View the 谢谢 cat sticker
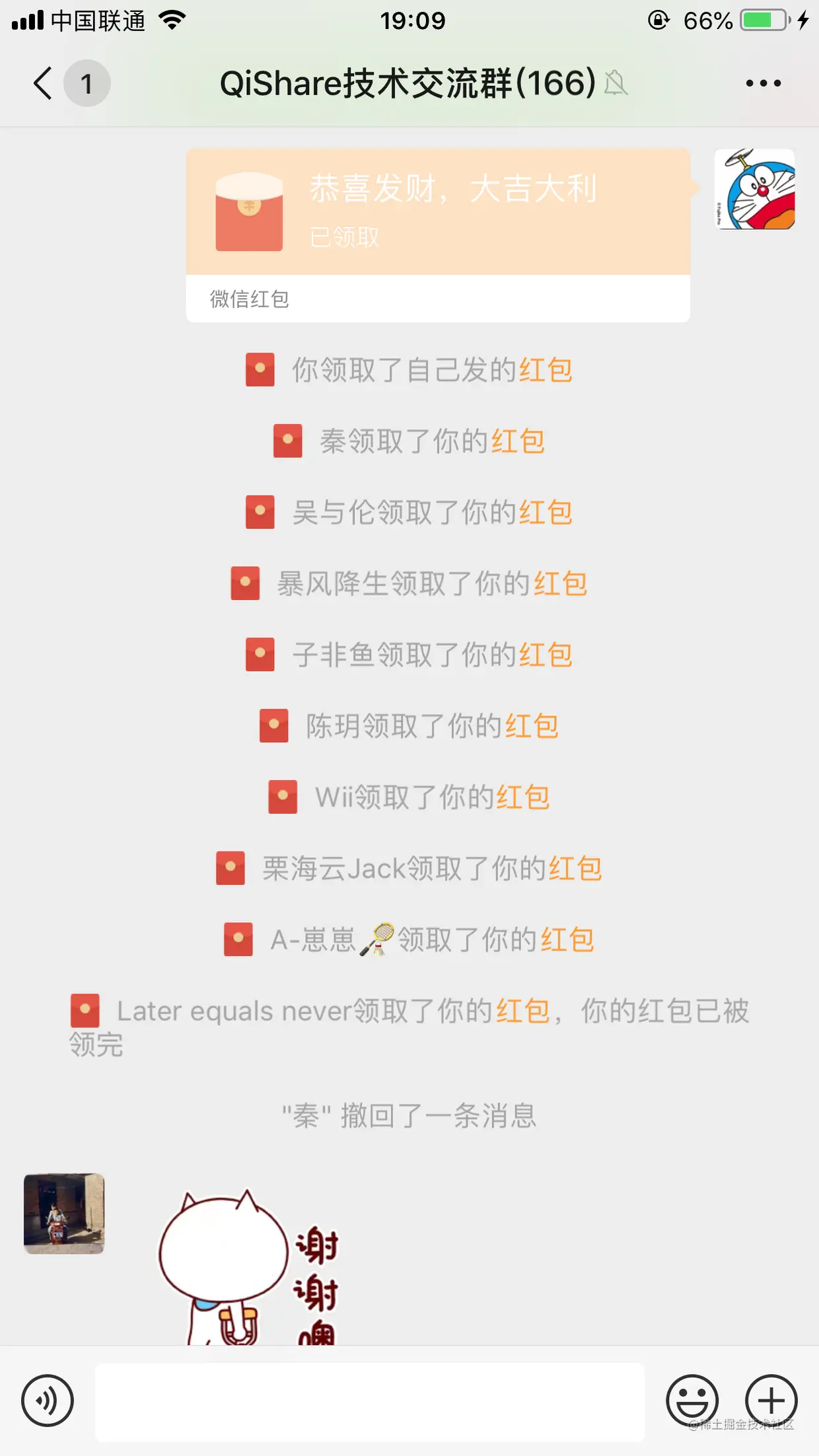Image resolution: width=819 pixels, height=1456 pixels. point(248,1268)
